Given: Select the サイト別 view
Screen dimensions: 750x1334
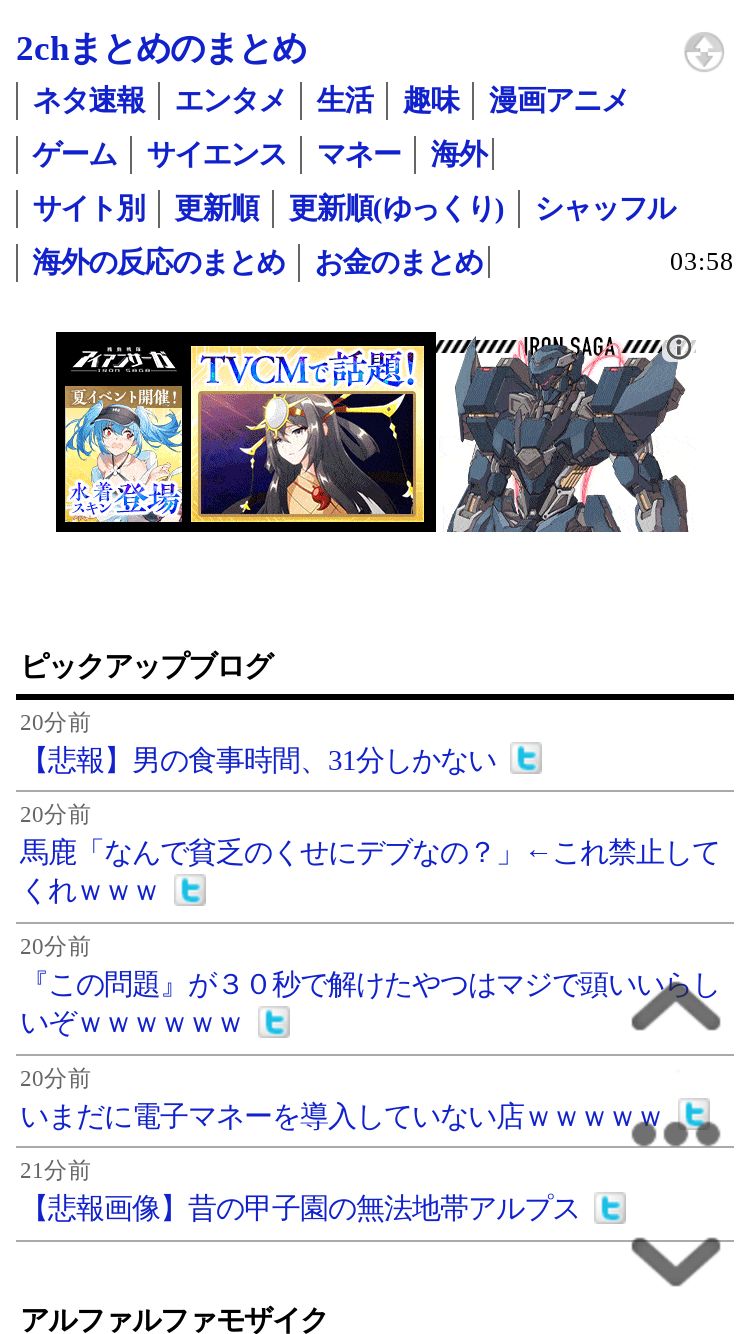Looking at the screenshot, I should pos(89,208).
